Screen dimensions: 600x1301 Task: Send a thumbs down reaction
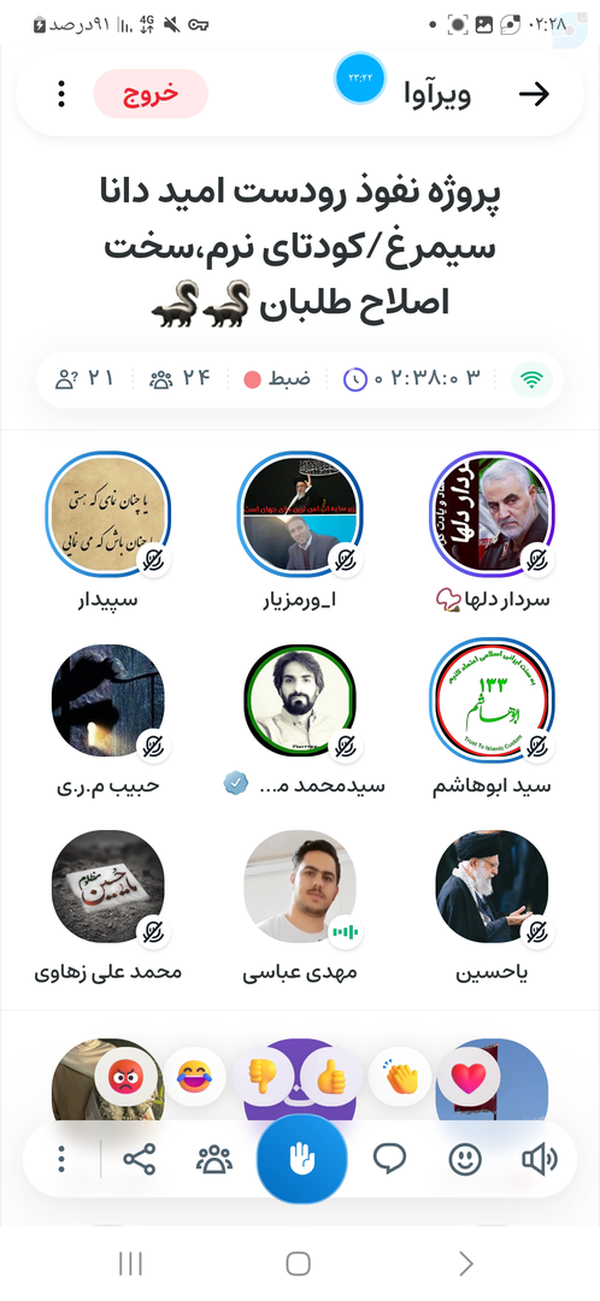[263, 1077]
